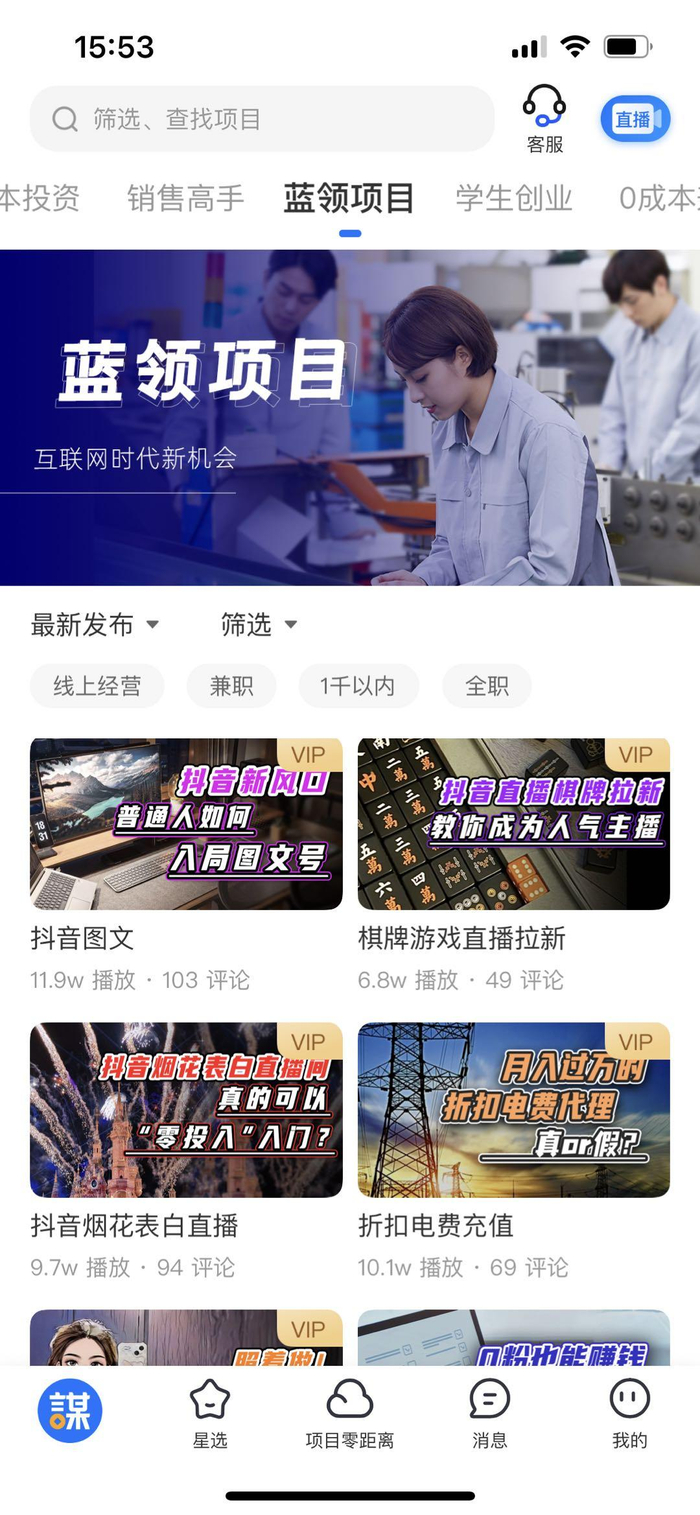The width and height of the screenshot is (700, 1515).
Task: Go to the 星选 tab
Action: click(210, 1413)
